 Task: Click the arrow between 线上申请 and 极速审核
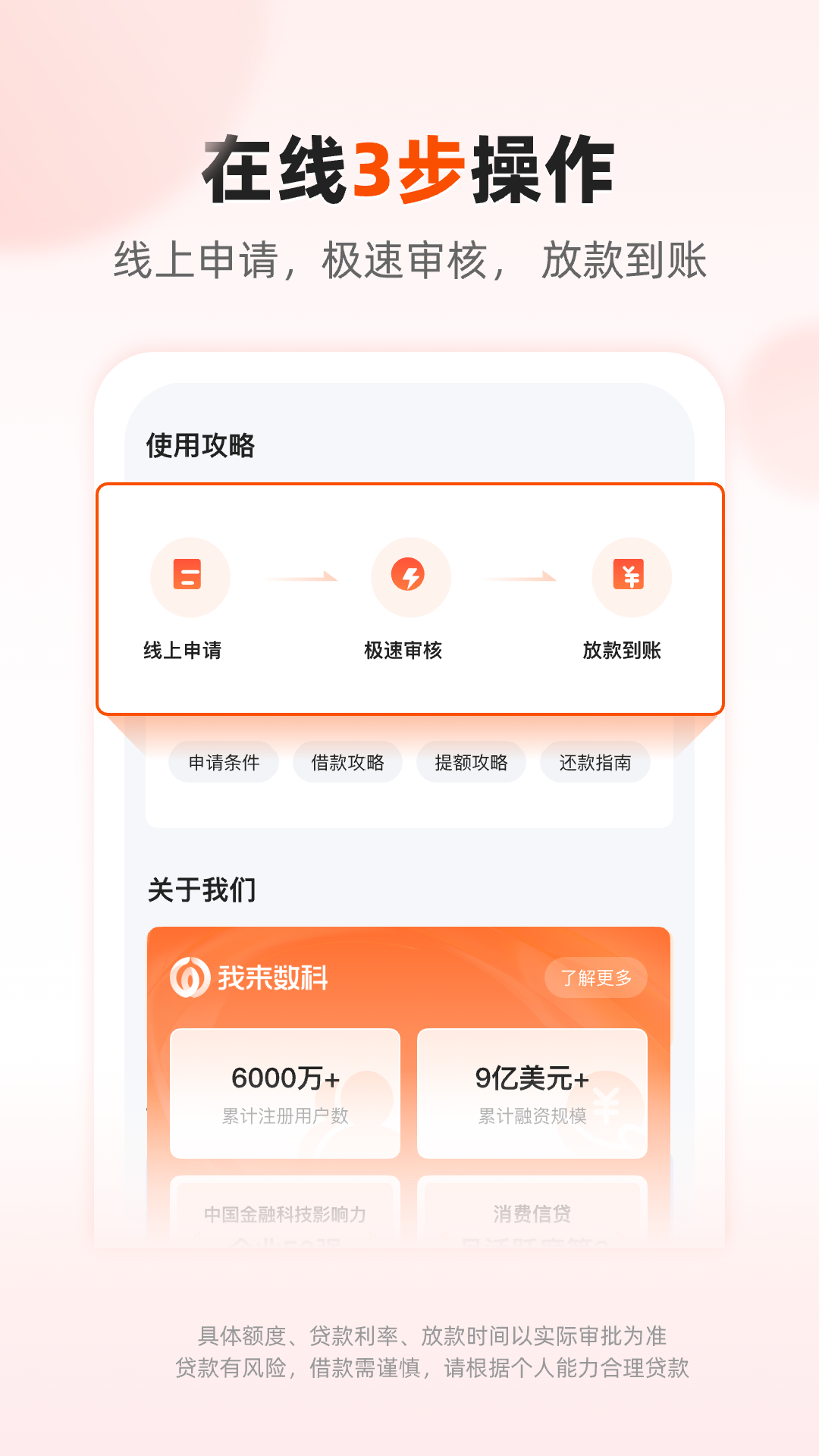(x=300, y=577)
